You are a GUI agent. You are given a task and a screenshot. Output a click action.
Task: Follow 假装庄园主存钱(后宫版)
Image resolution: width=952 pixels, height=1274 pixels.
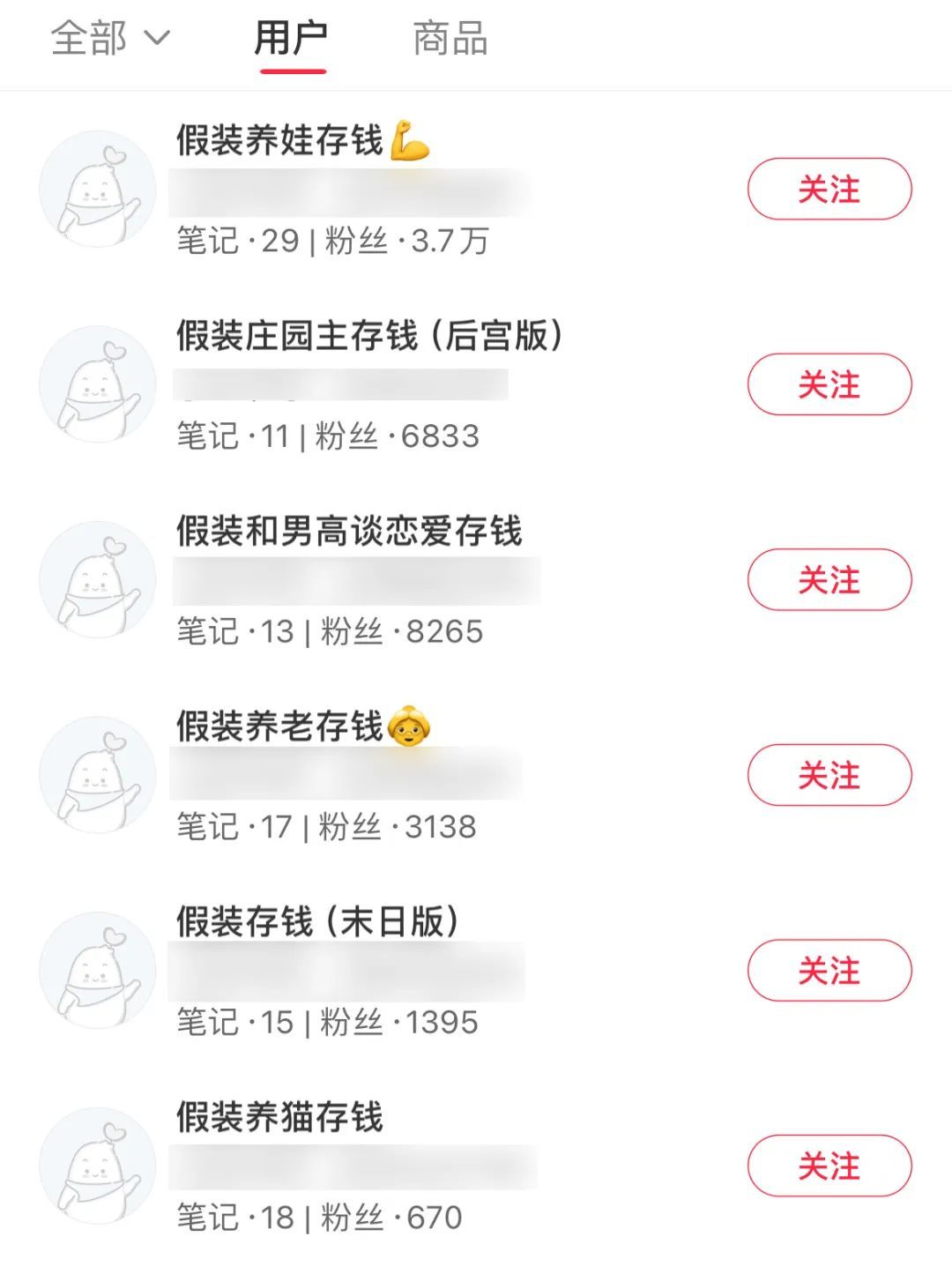829,384
